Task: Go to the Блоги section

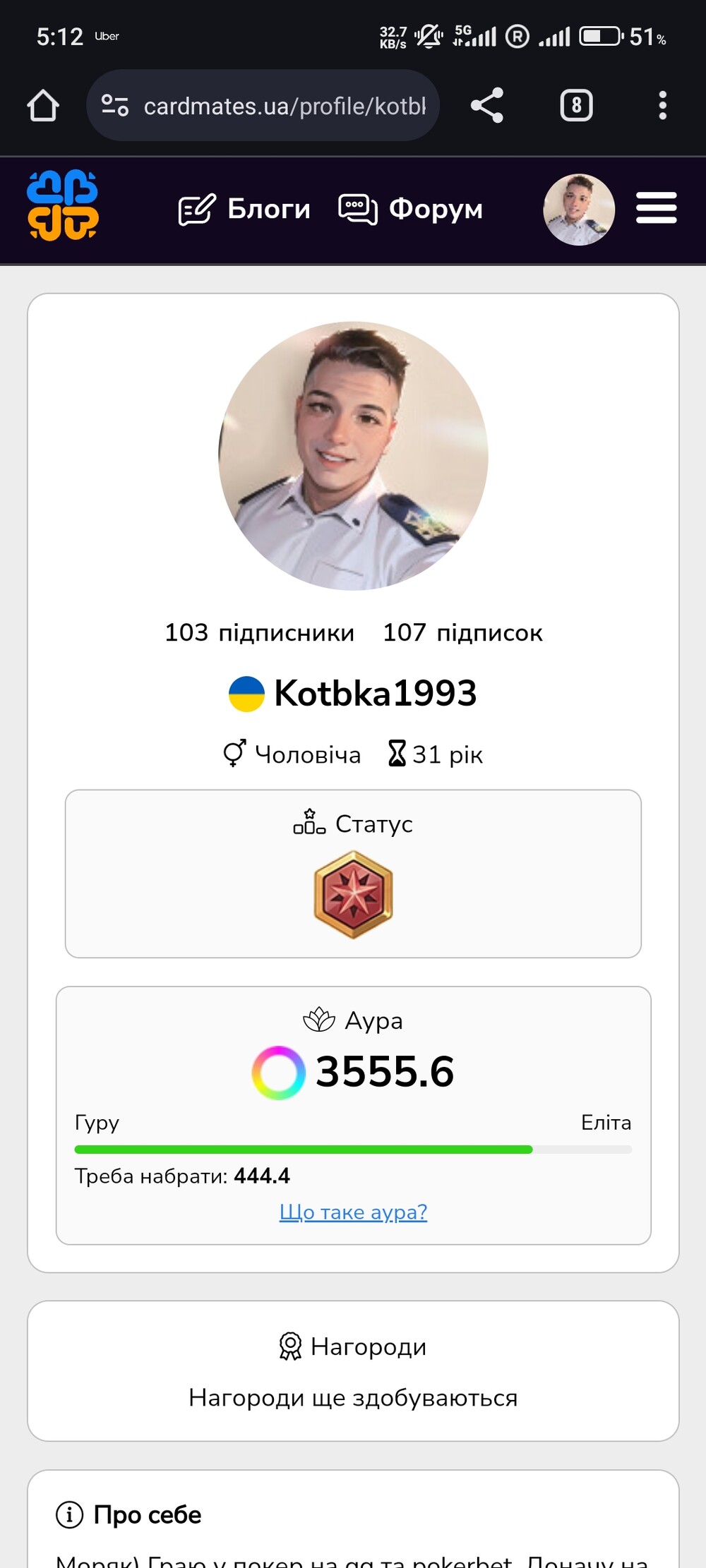Action: coord(245,209)
